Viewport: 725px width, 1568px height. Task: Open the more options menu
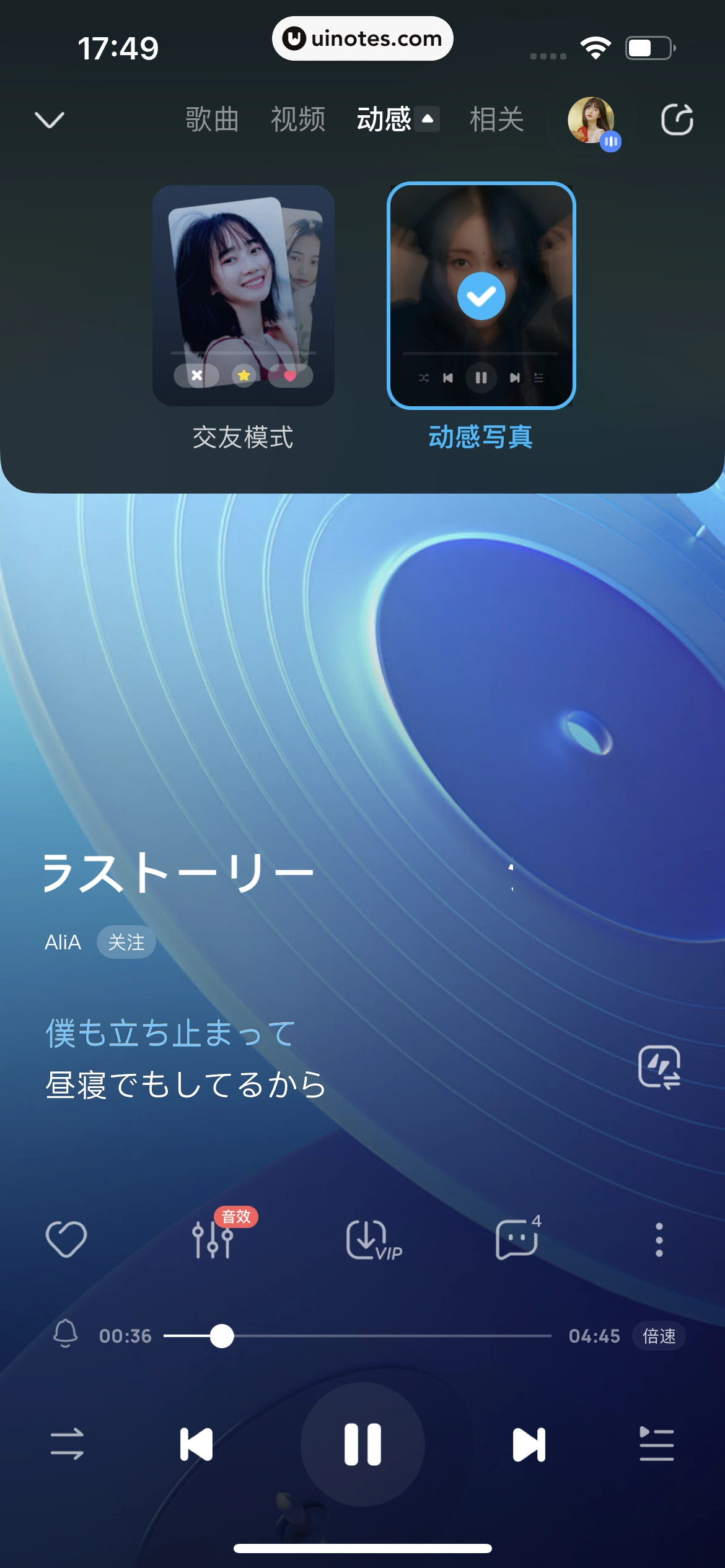[659, 1239]
